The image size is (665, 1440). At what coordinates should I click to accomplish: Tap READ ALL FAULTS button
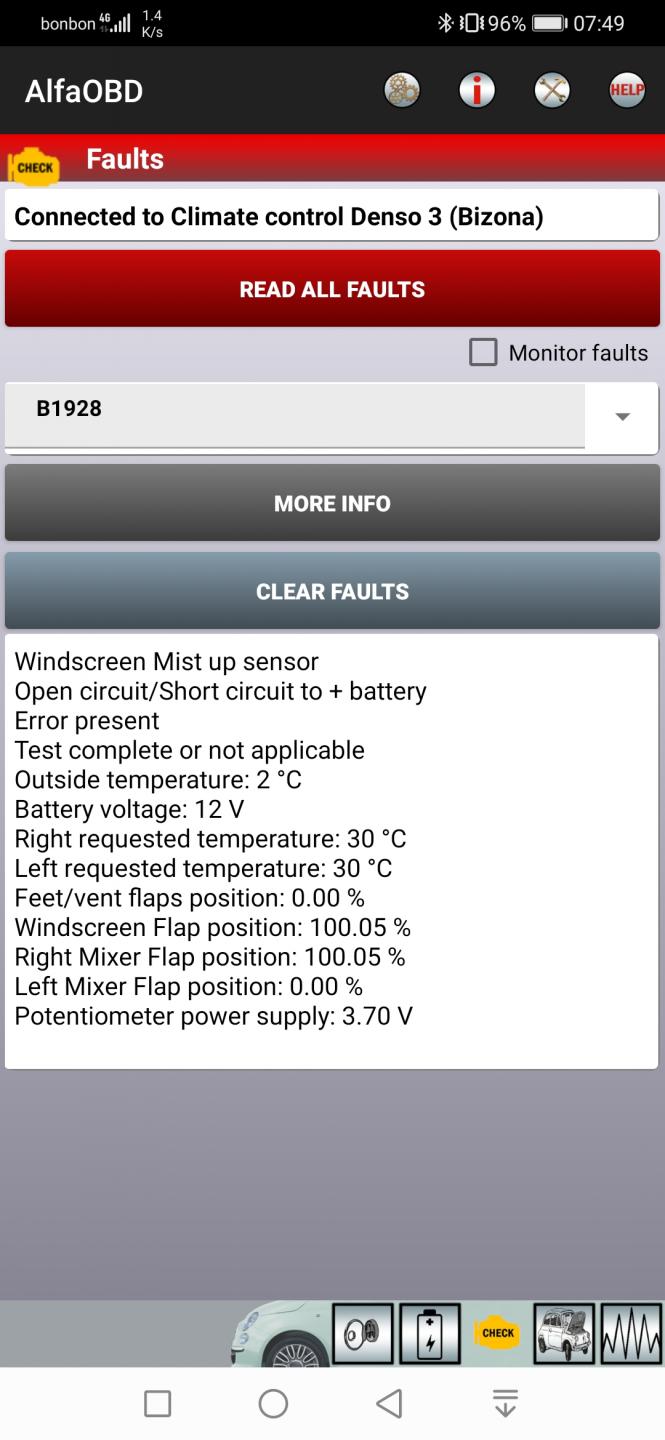pos(332,289)
